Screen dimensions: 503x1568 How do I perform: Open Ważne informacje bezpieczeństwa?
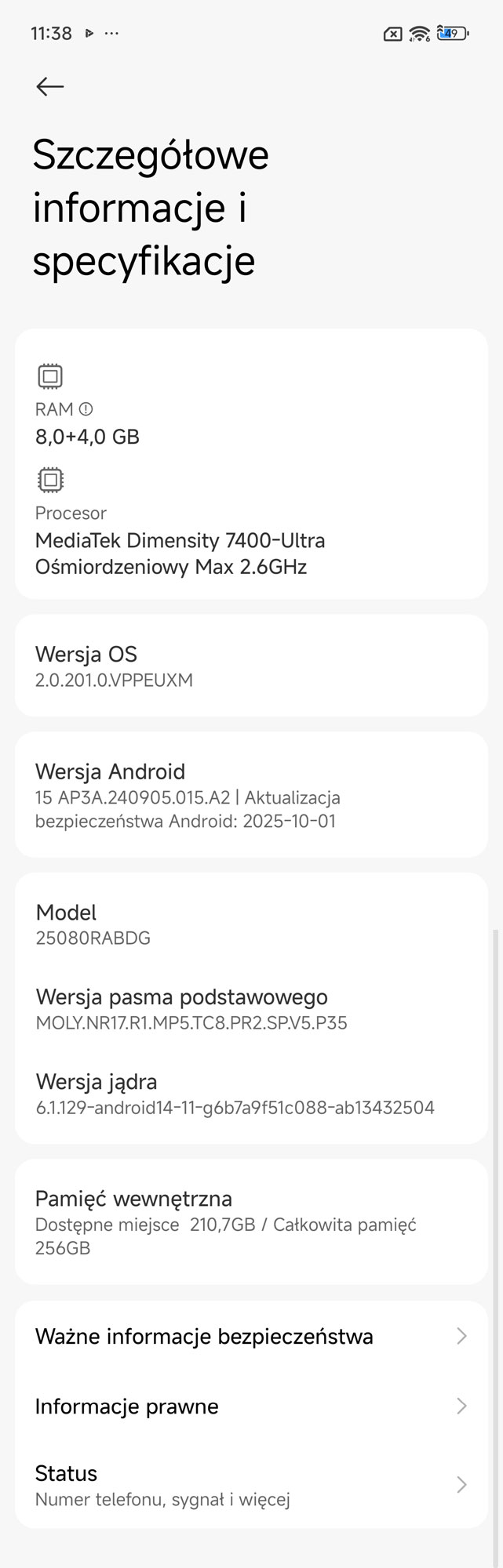(x=251, y=1337)
